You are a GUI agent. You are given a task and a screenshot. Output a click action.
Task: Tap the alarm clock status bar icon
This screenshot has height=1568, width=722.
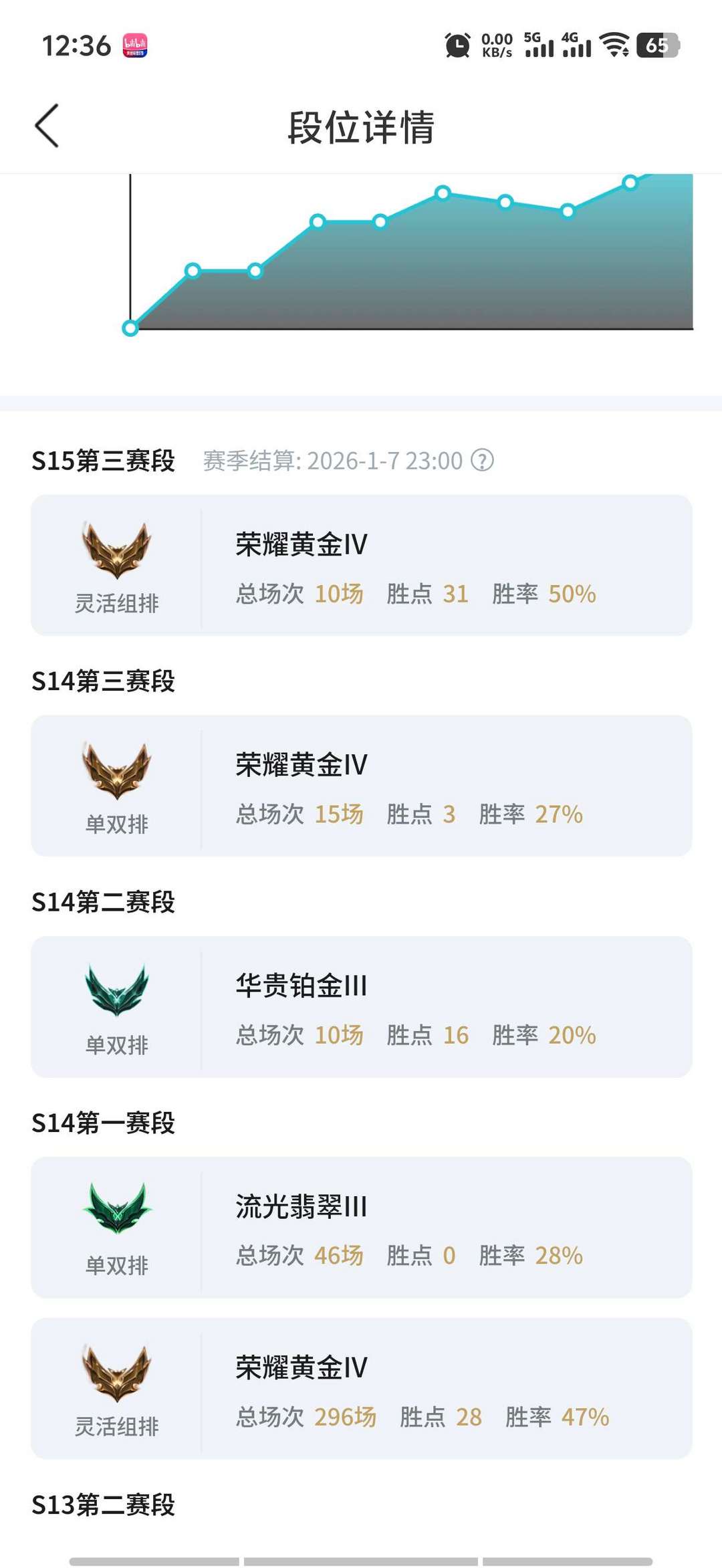(x=457, y=45)
